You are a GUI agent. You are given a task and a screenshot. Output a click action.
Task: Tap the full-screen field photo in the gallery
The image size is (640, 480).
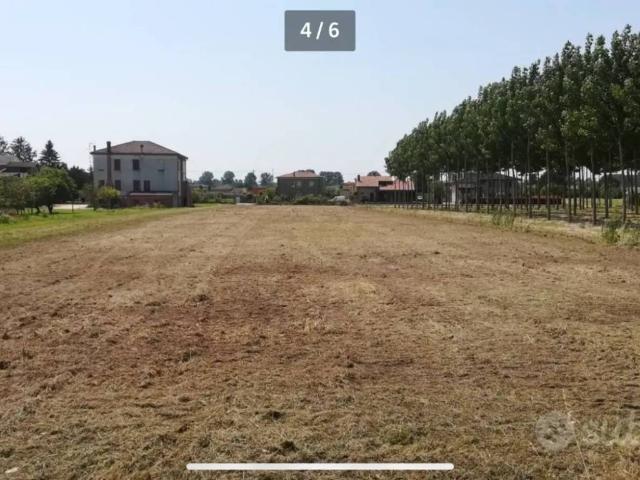(320, 240)
